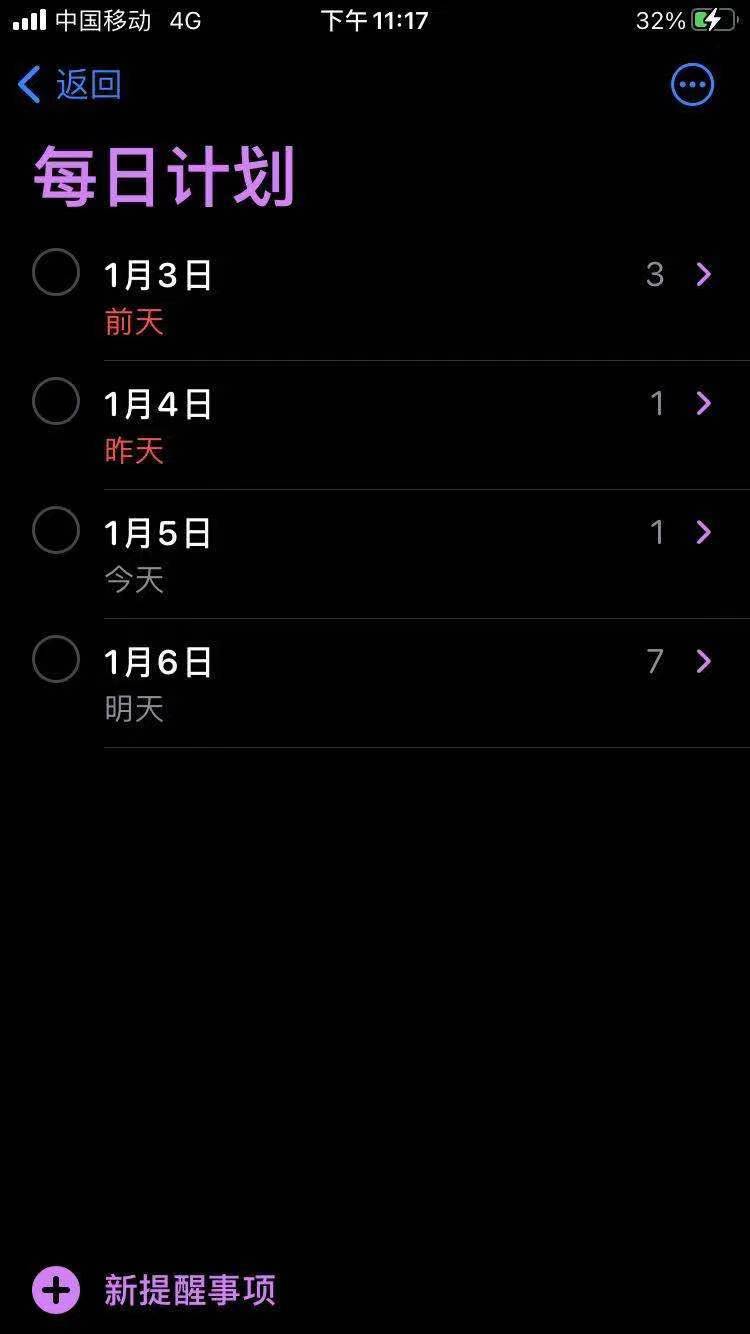Add a new reminder with 新提醒事项

click(x=155, y=1290)
